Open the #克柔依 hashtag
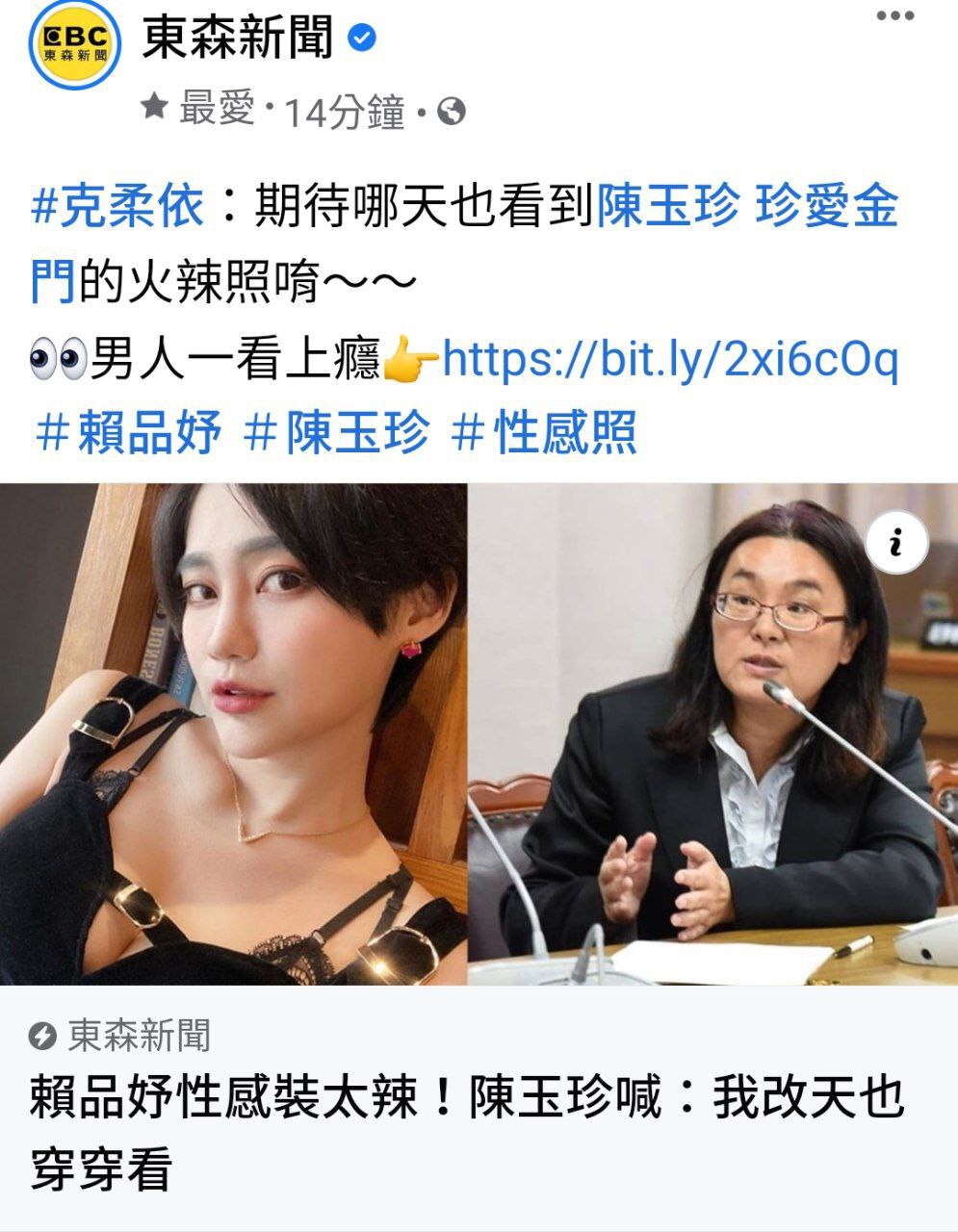This screenshot has width=958, height=1232. (118, 207)
